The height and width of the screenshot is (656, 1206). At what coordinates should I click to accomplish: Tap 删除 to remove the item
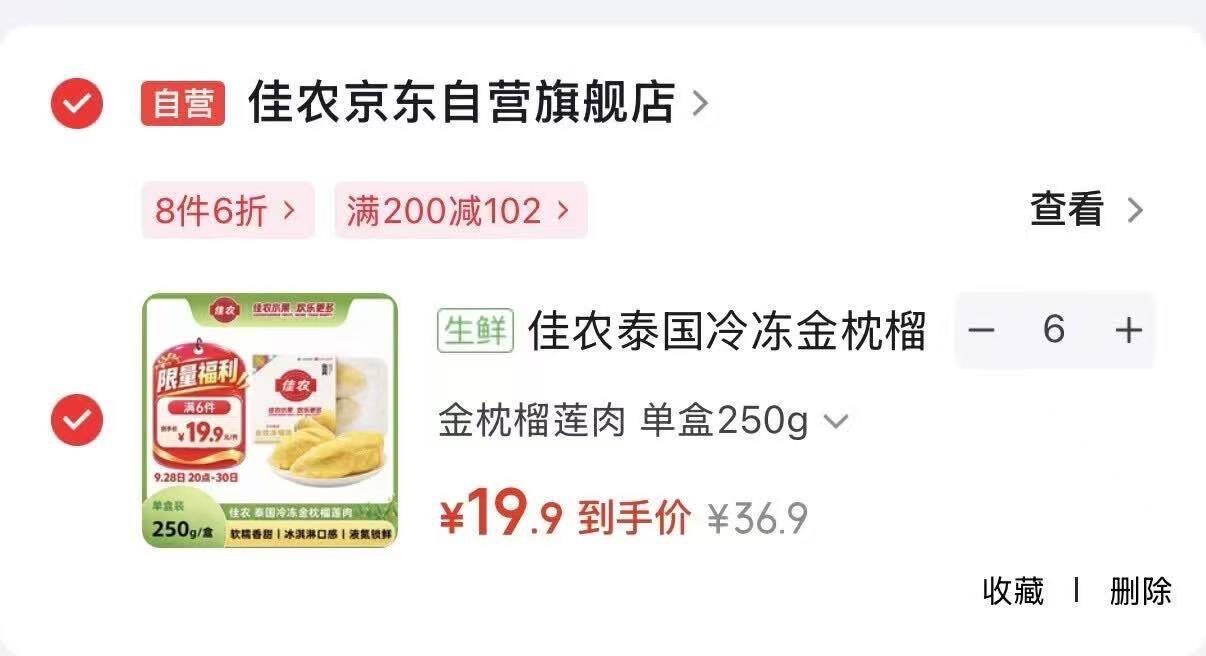[x=1140, y=591]
